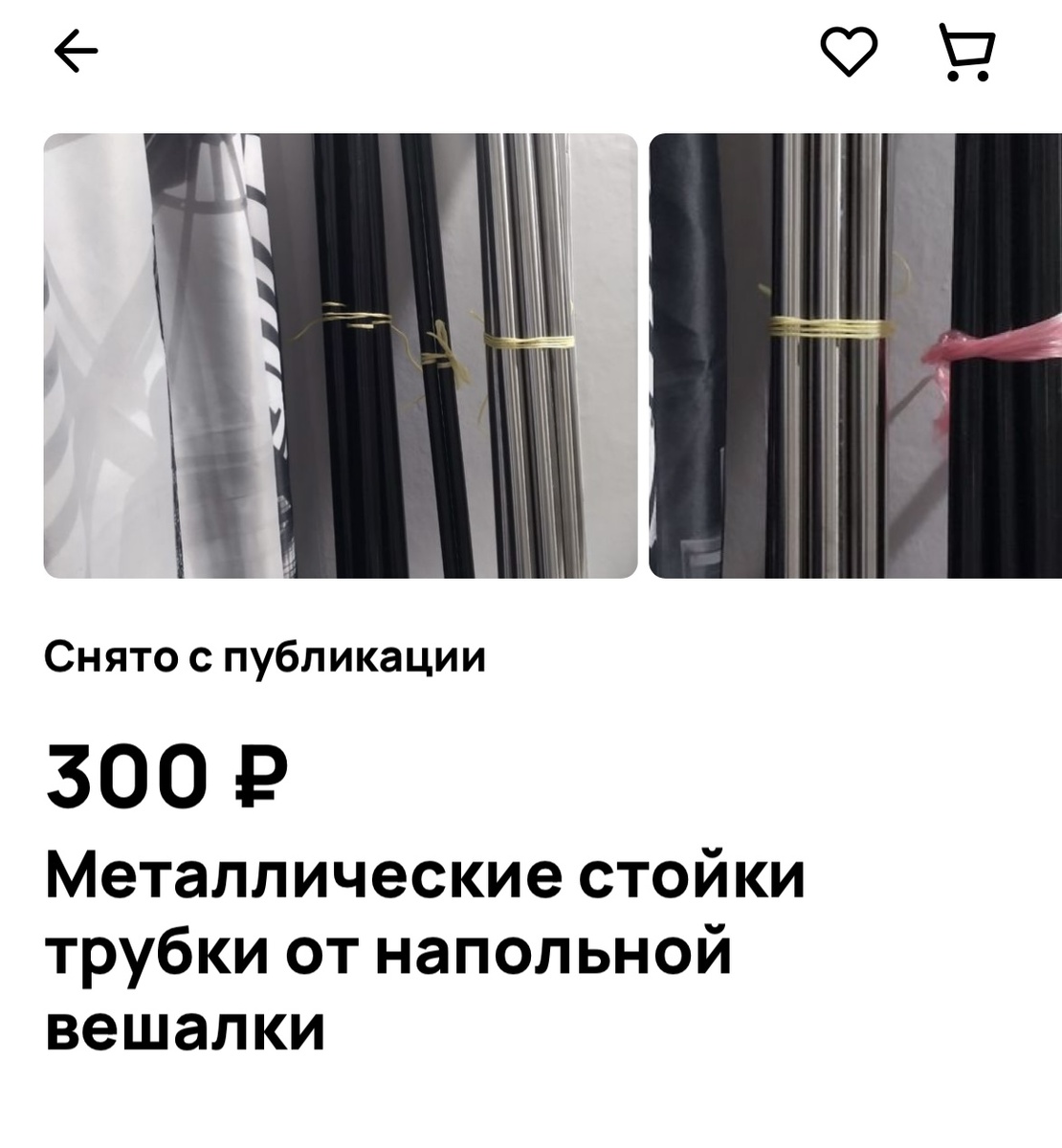1062x1148 pixels.
Task: Click the 'Снято с публикации' status label
Action: click(x=266, y=655)
